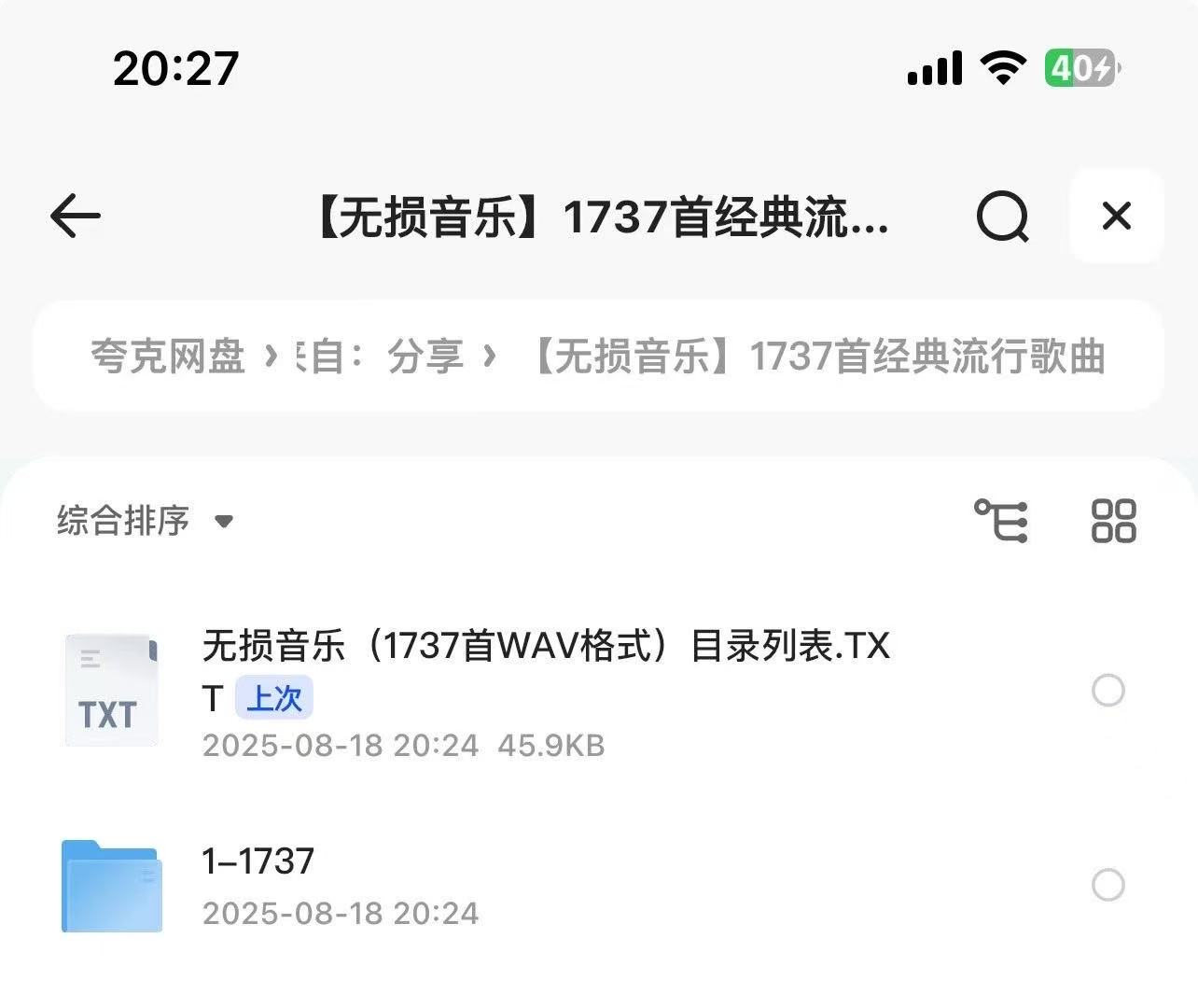Image resolution: width=1198 pixels, height=1008 pixels.
Task: Select the TXT file's circle checkbox
Action: pos(1107,691)
